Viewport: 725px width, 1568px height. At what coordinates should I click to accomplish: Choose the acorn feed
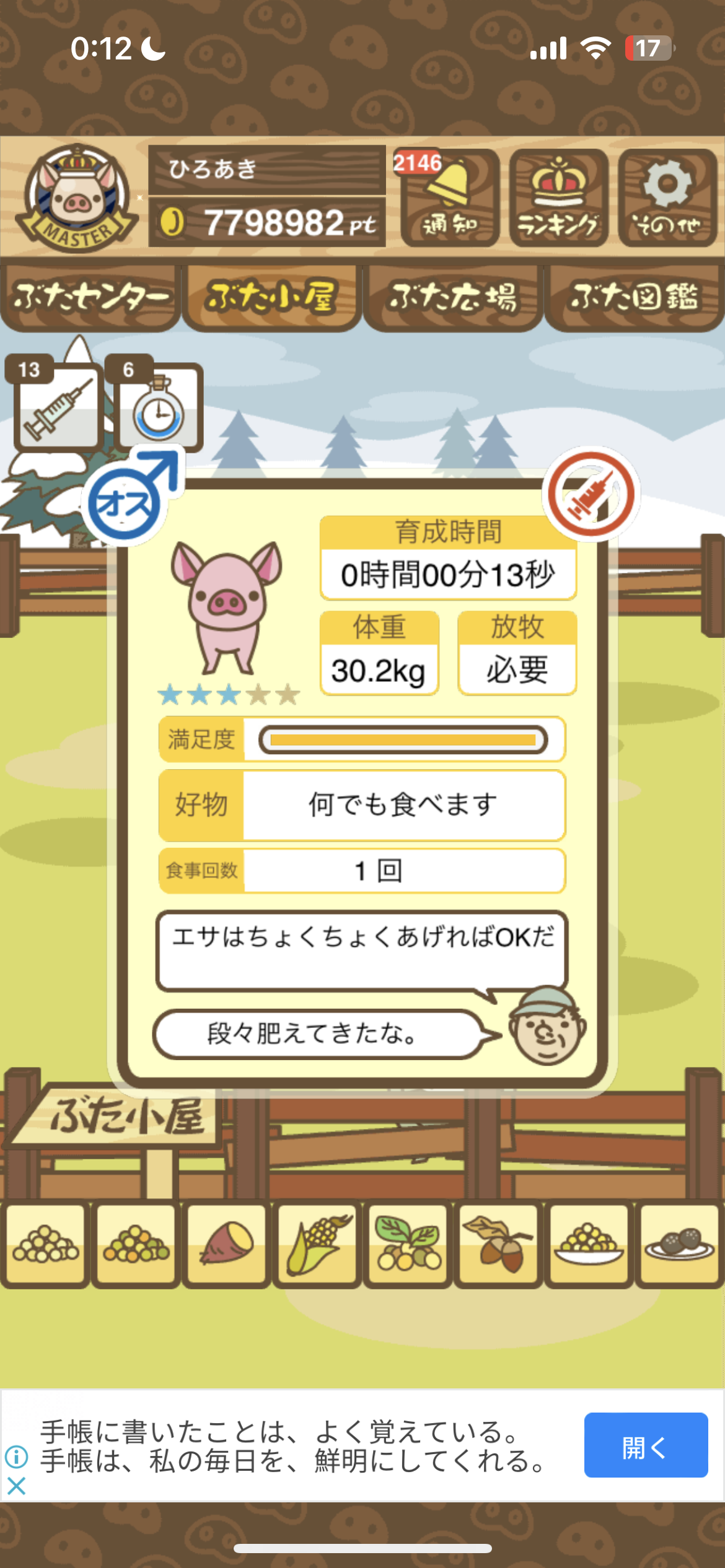click(x=498, y=1244)
